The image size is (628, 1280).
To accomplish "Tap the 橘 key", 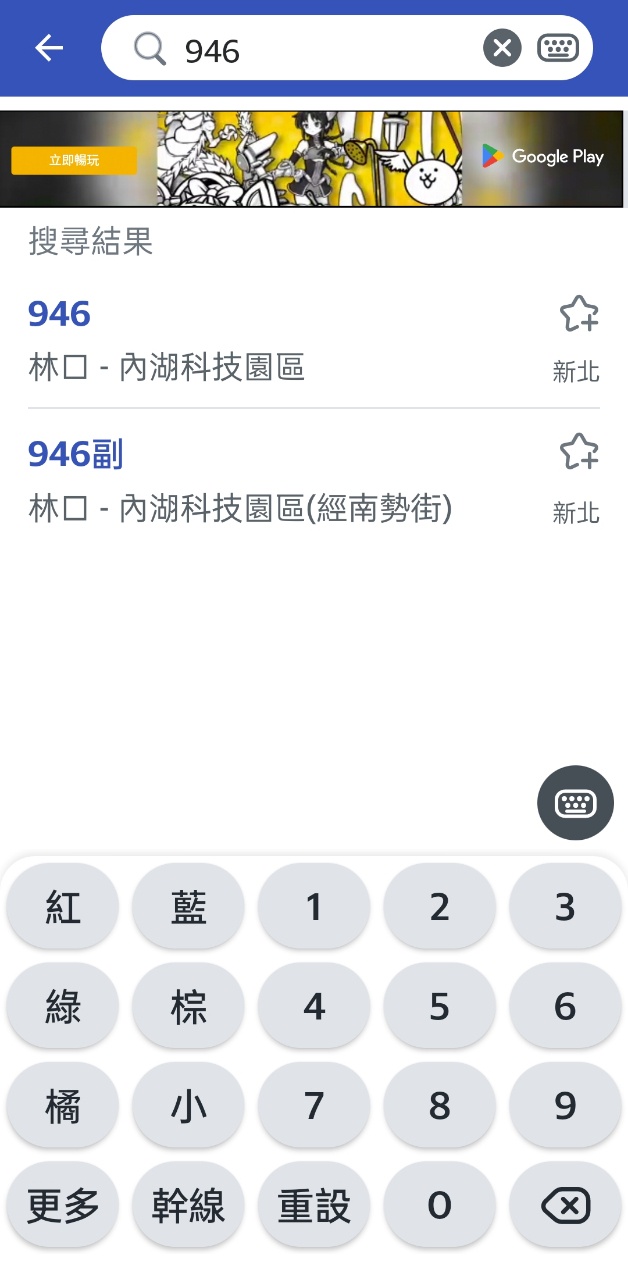I will coord(63,1105).
